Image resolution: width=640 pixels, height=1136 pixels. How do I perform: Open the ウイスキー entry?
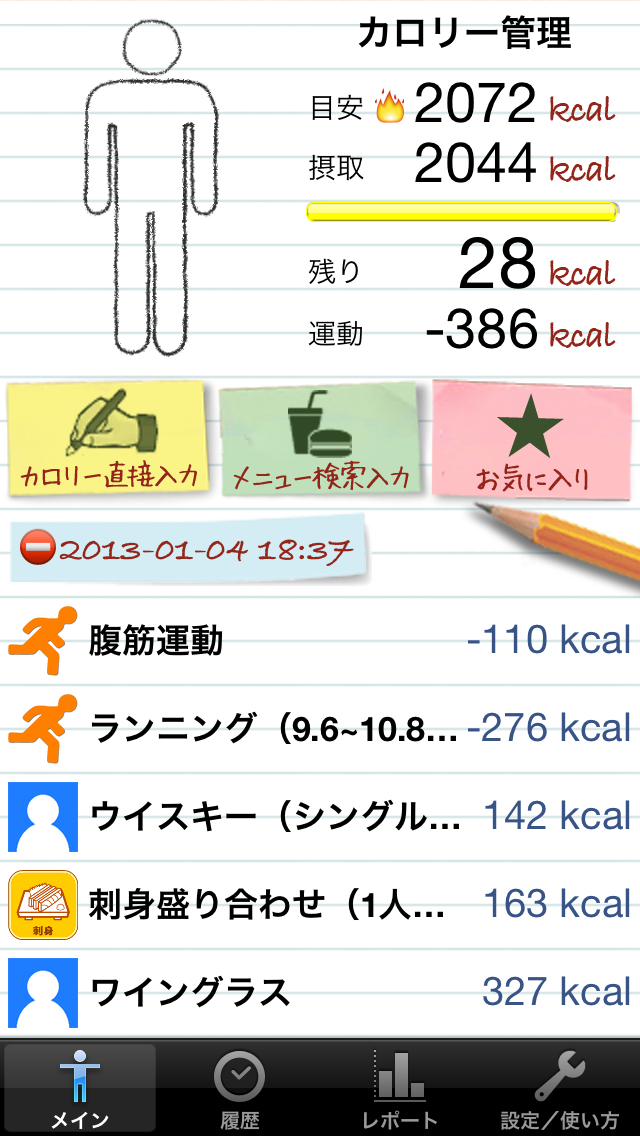tap(320, 817)
